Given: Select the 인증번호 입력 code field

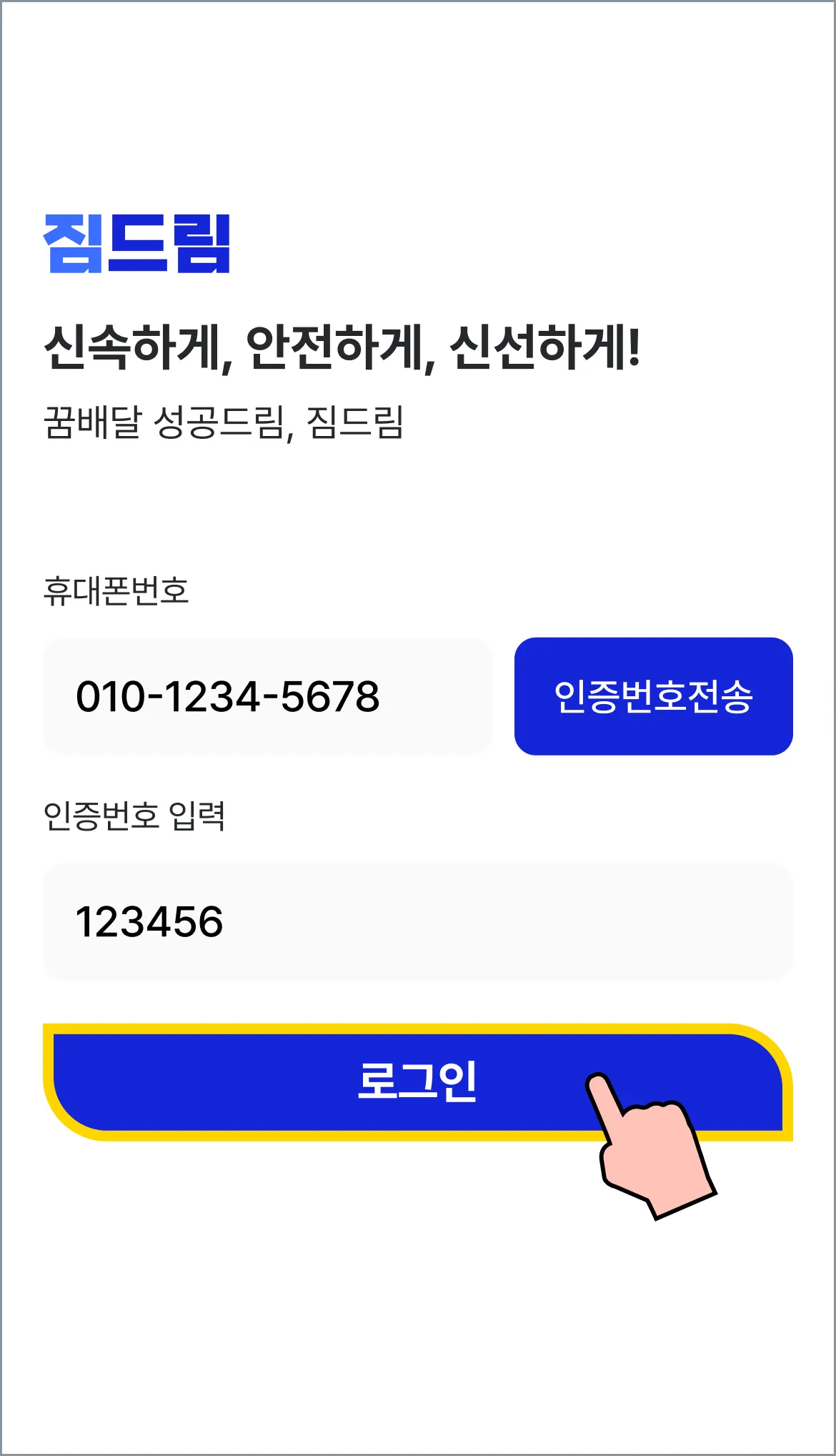Looking at the screenshot, I should 417,922.
